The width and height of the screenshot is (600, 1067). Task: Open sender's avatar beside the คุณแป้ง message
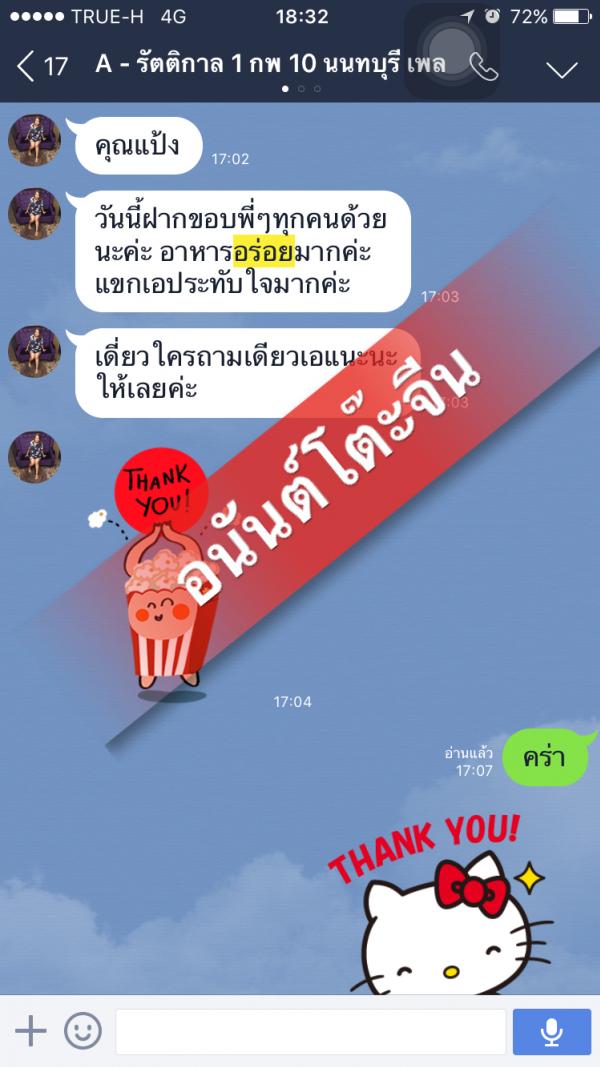tap(35, 140)
